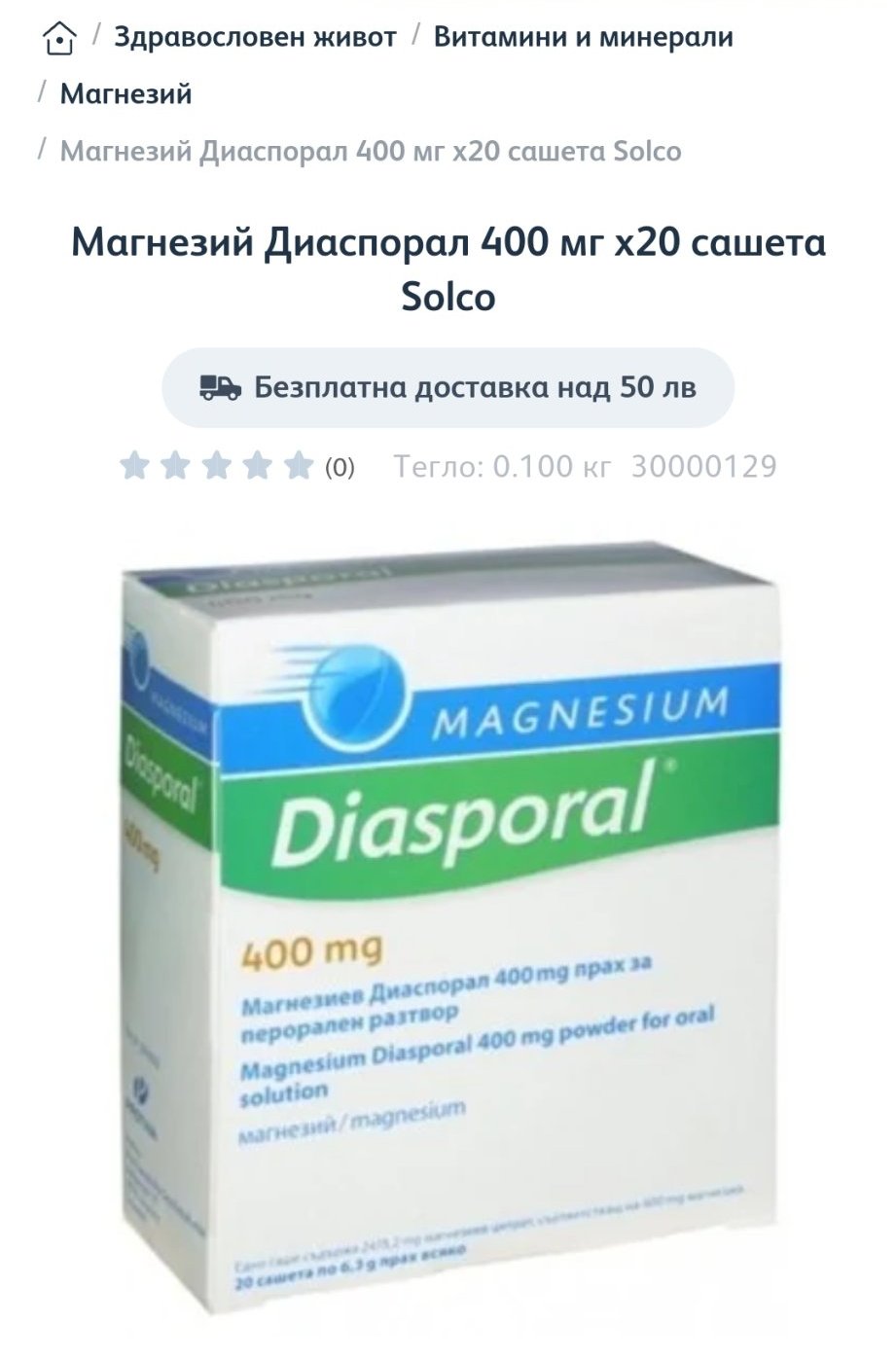
Task: Go to the Магнезий category breadcrumb
Action: (126, 94)
